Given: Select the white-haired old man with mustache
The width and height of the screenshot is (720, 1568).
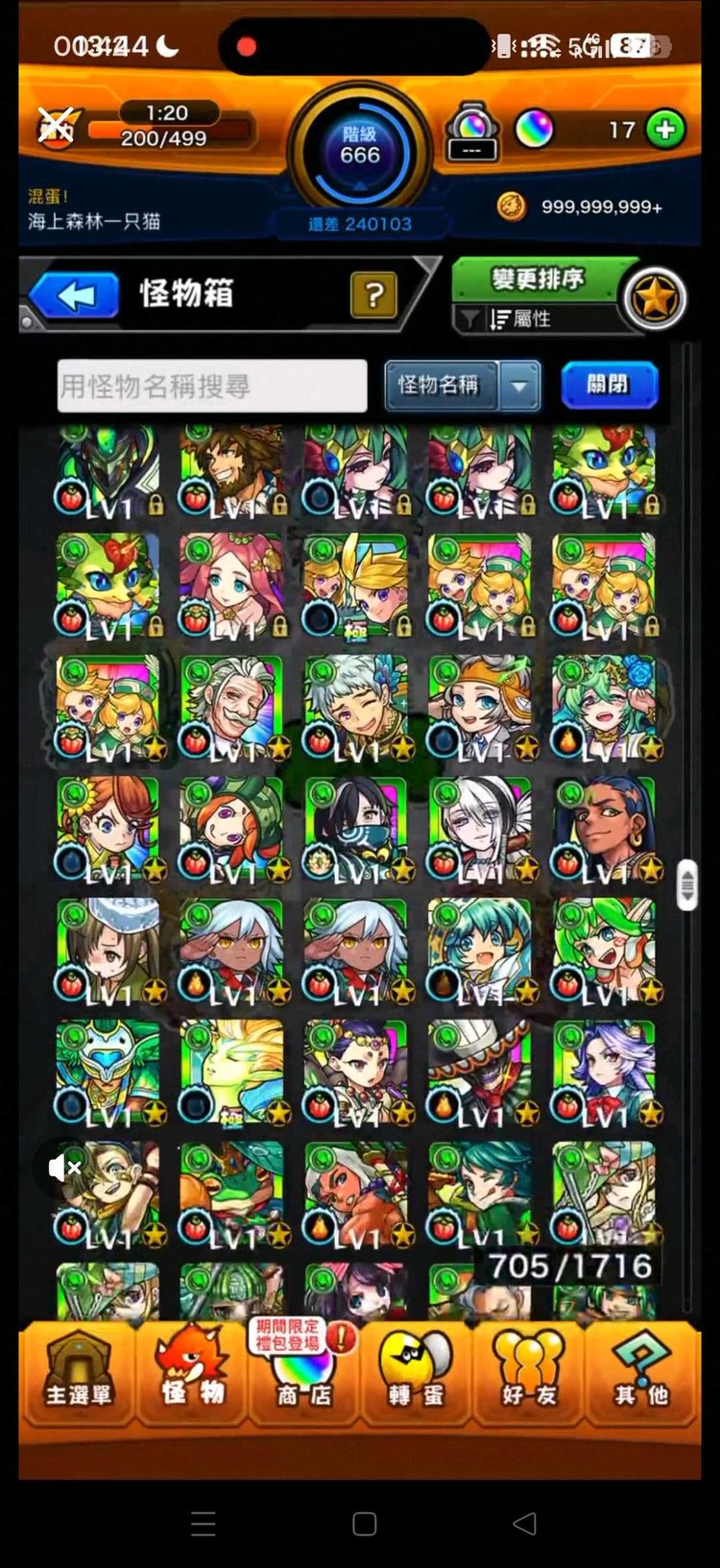Looking at the screenshot, I should click(231, 710).
